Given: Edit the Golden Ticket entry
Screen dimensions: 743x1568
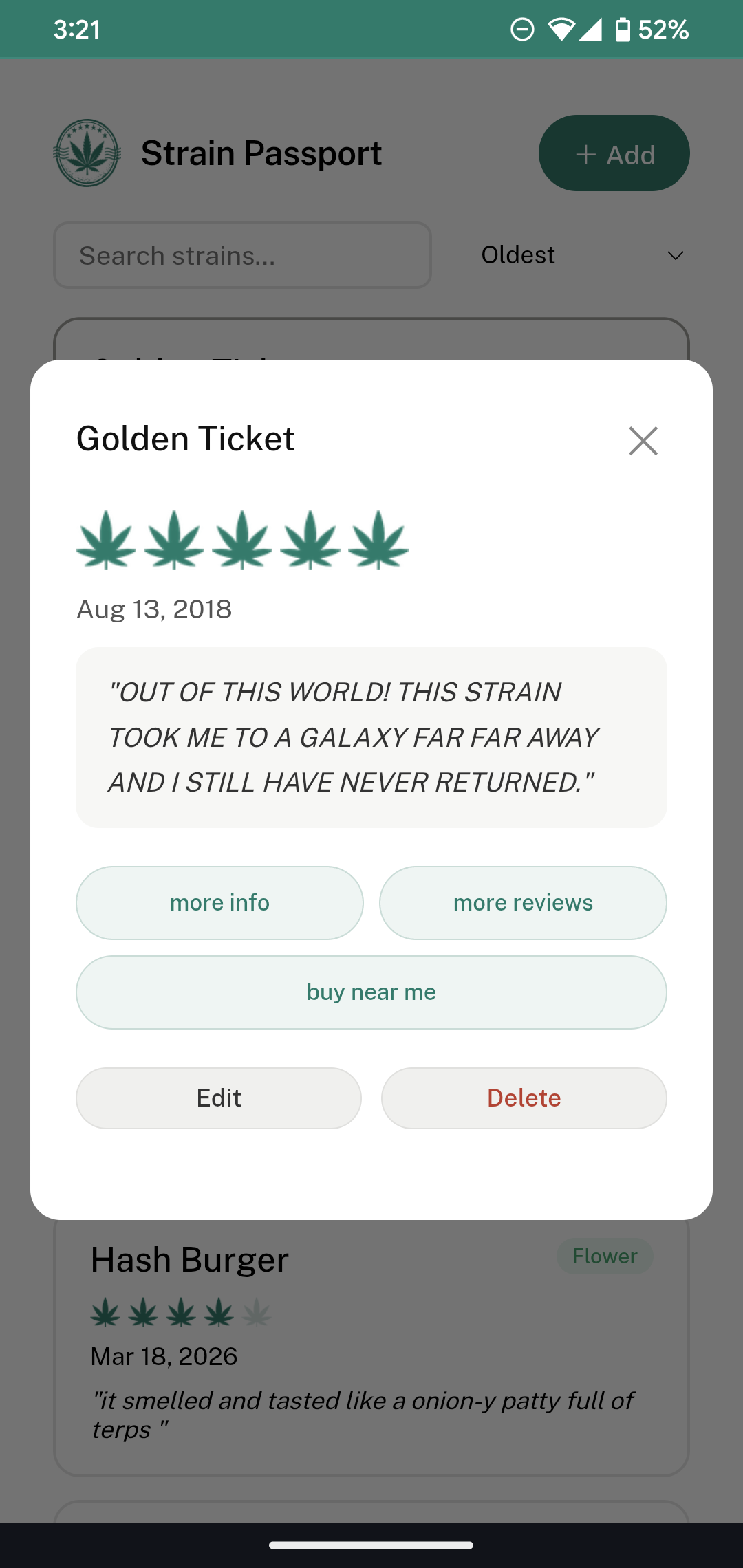Looking at the screenshot, I should point(219,1098).
